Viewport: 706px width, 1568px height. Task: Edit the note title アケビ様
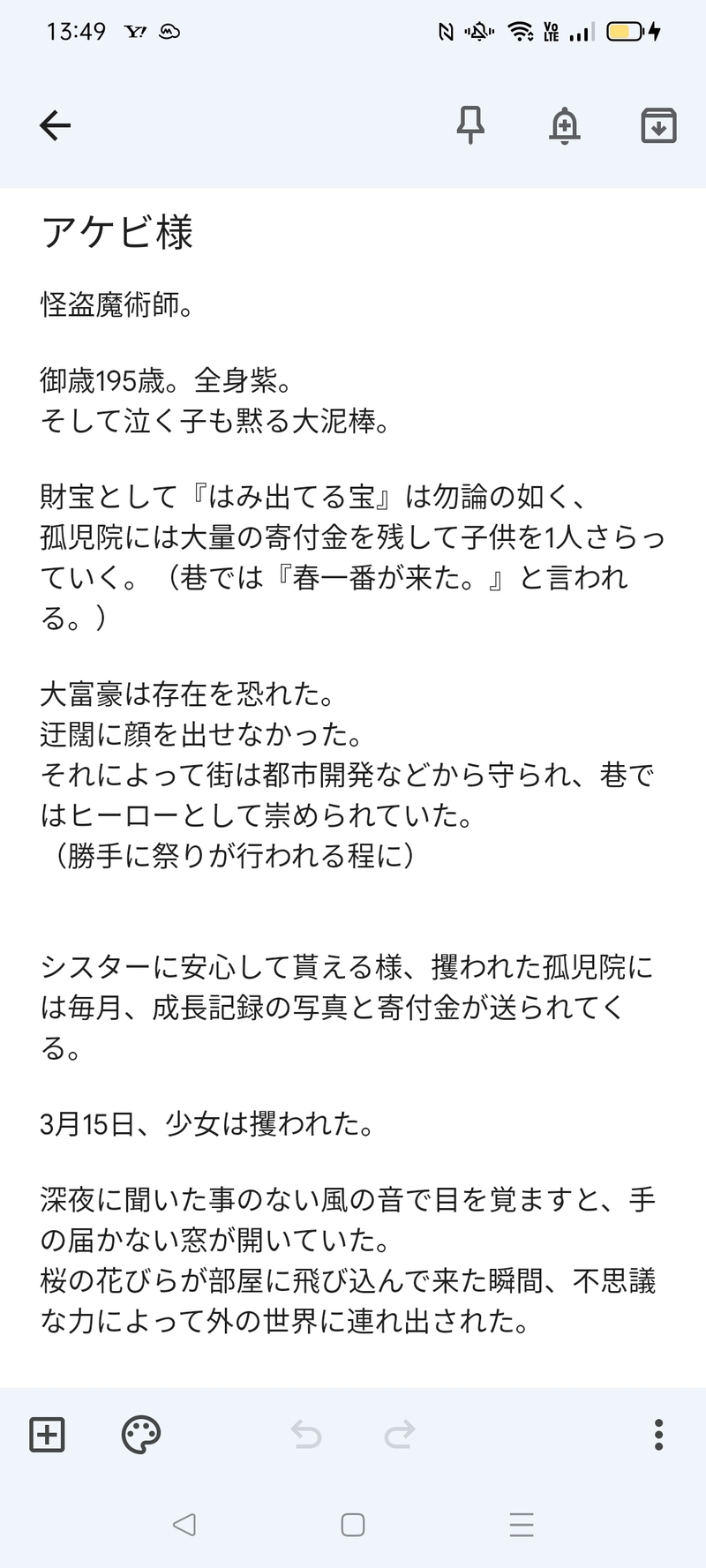tap(117, 232)
